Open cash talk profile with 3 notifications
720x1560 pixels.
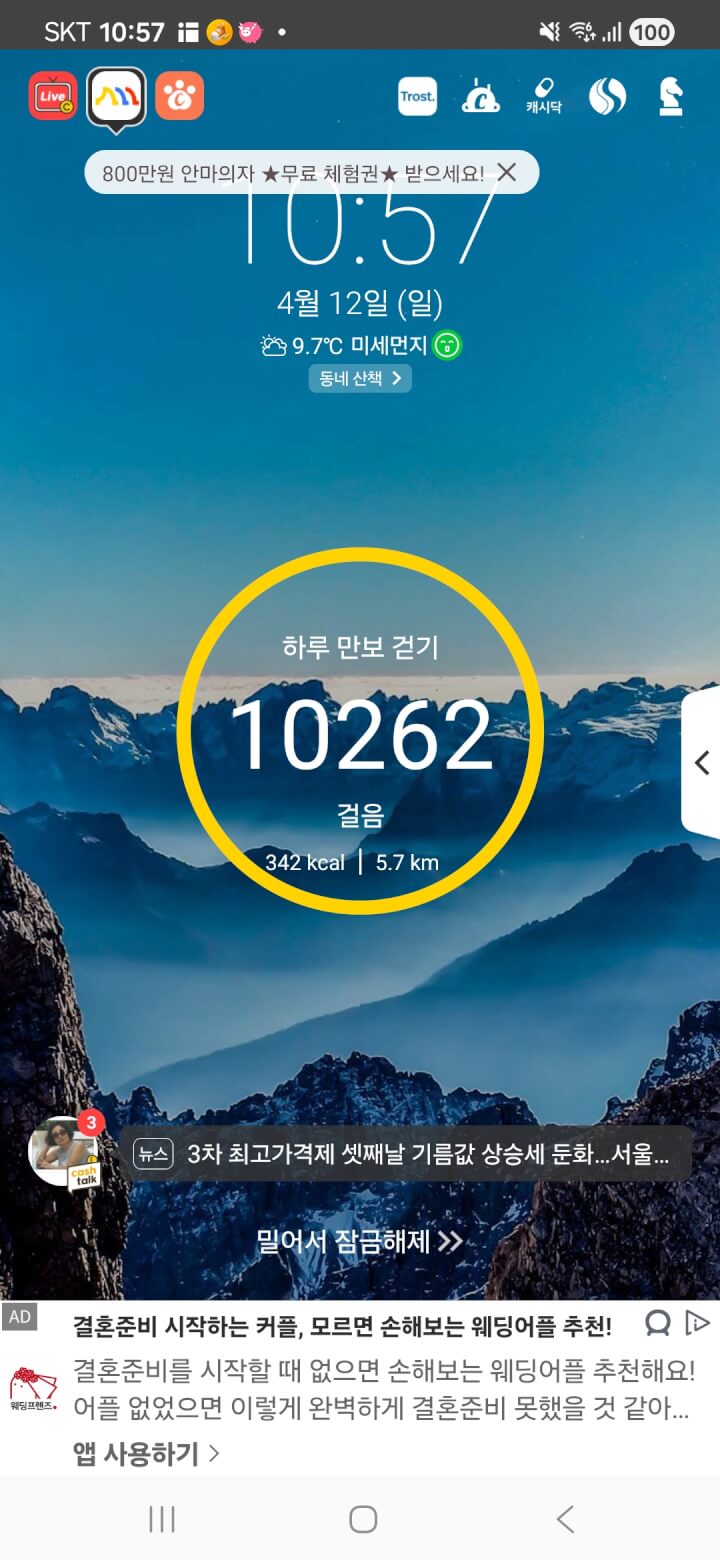[66, 1152]
